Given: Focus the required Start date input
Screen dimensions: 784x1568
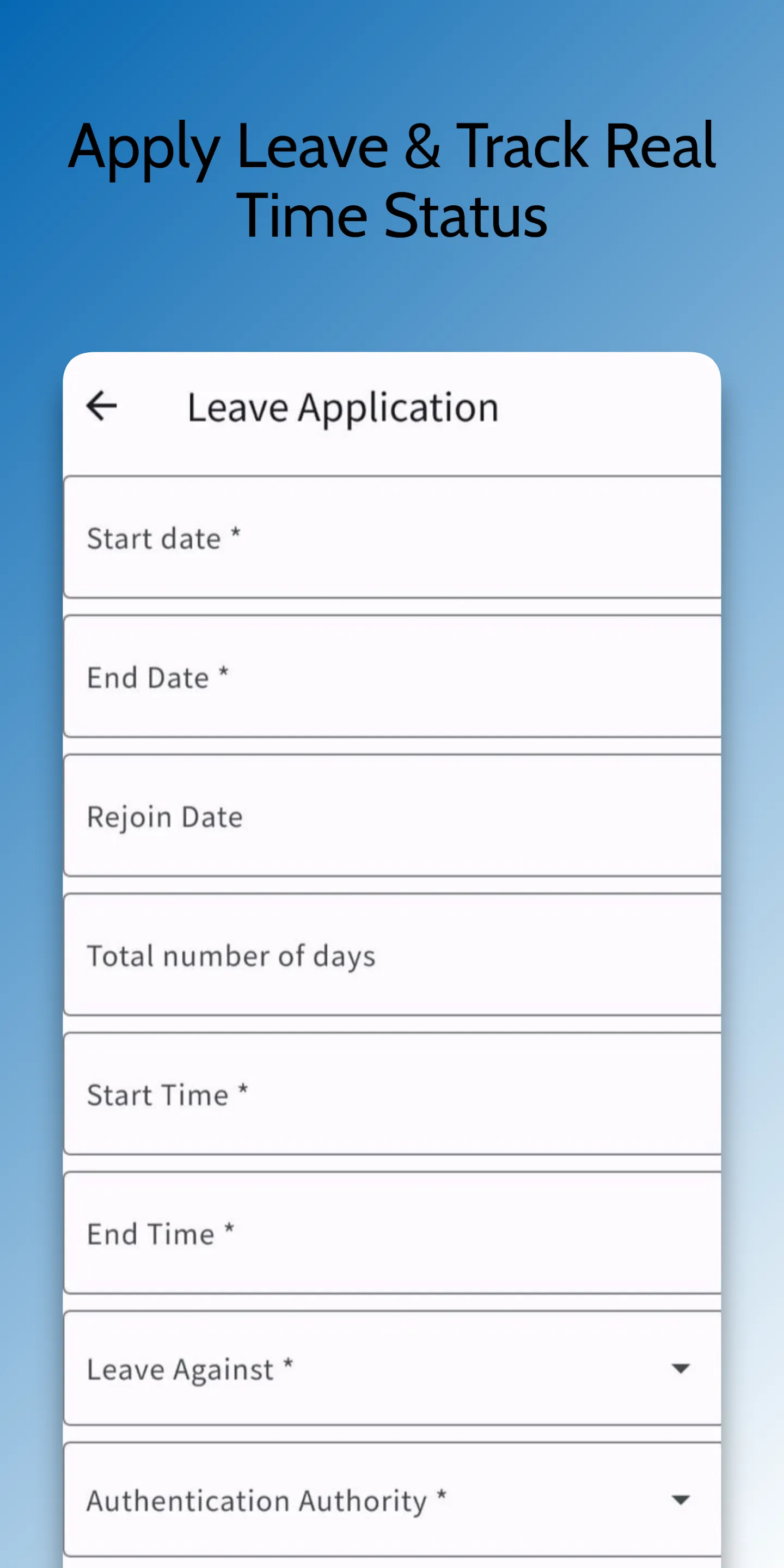Looking at the screenshot, I should point(392,538).
